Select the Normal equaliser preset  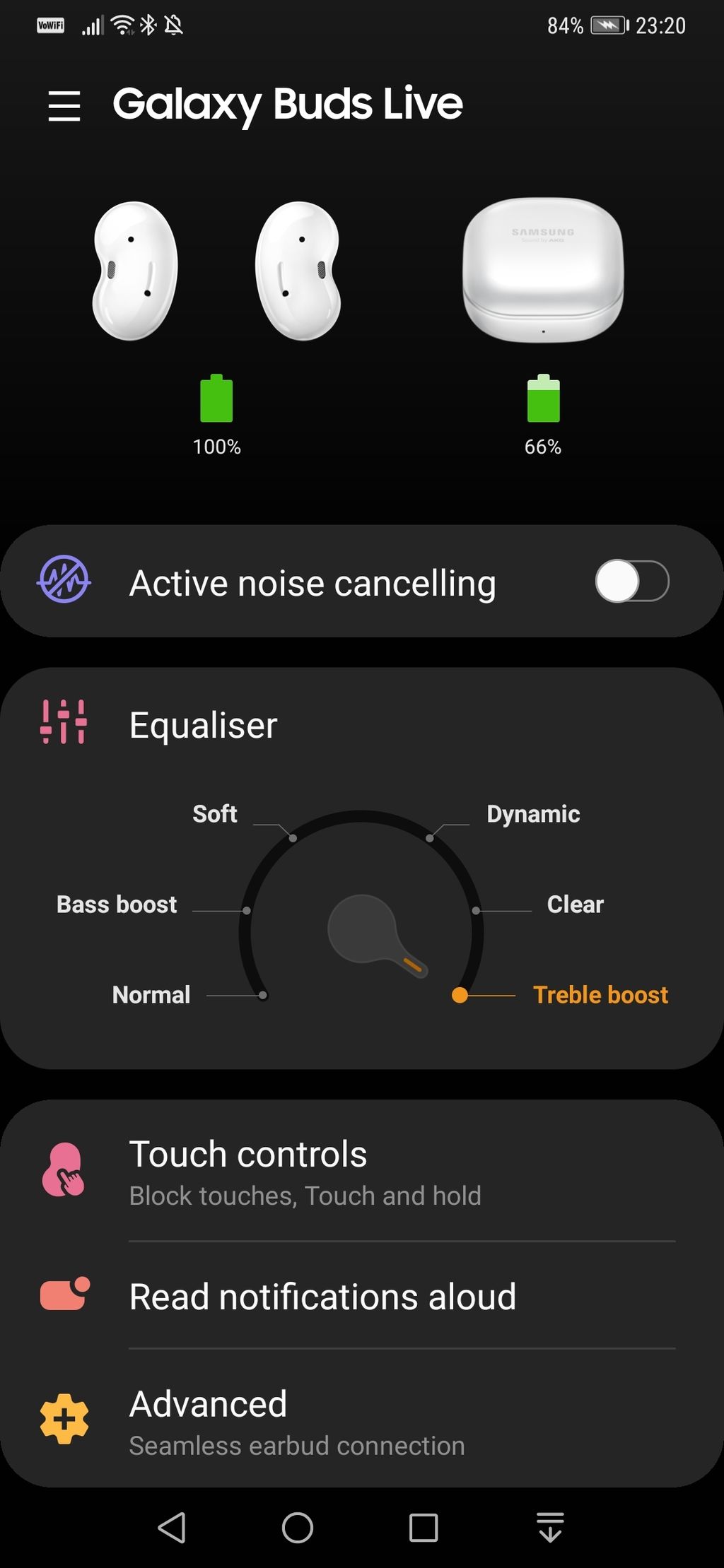(x=263, y=996)
